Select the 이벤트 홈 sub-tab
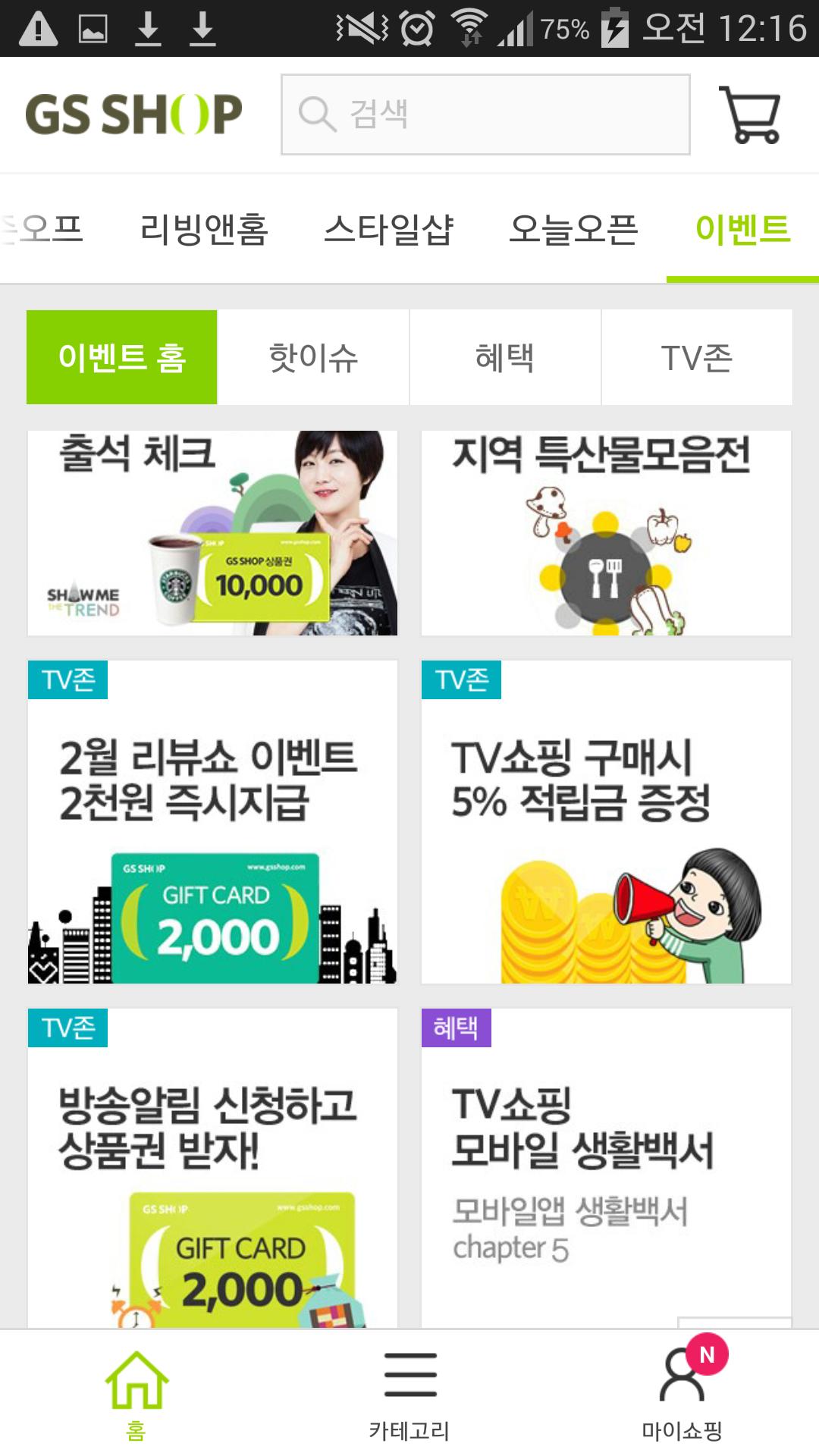 coord(122,357)
